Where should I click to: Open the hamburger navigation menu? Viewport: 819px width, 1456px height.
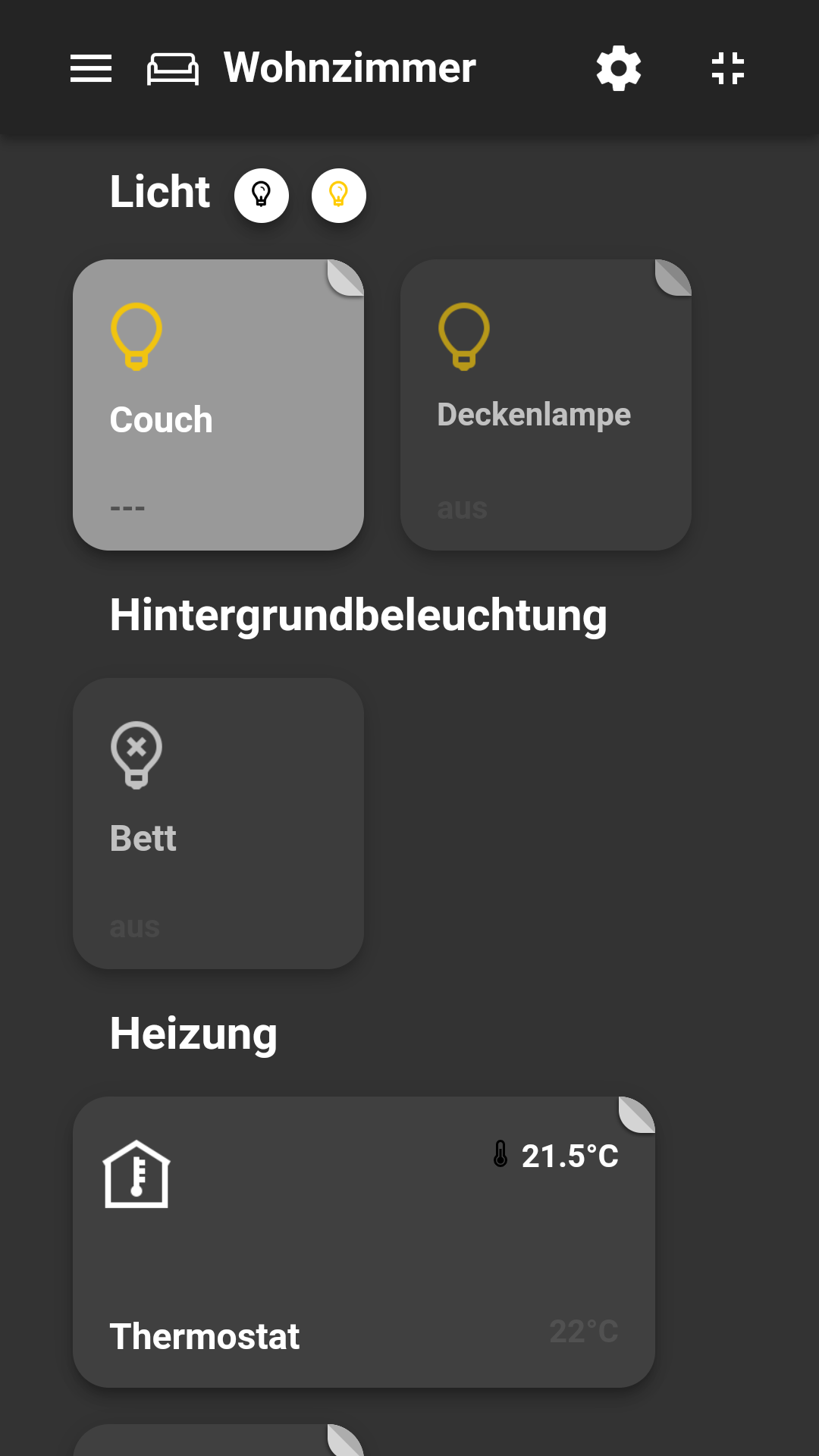pyautogui.click(x=91, y=68)
